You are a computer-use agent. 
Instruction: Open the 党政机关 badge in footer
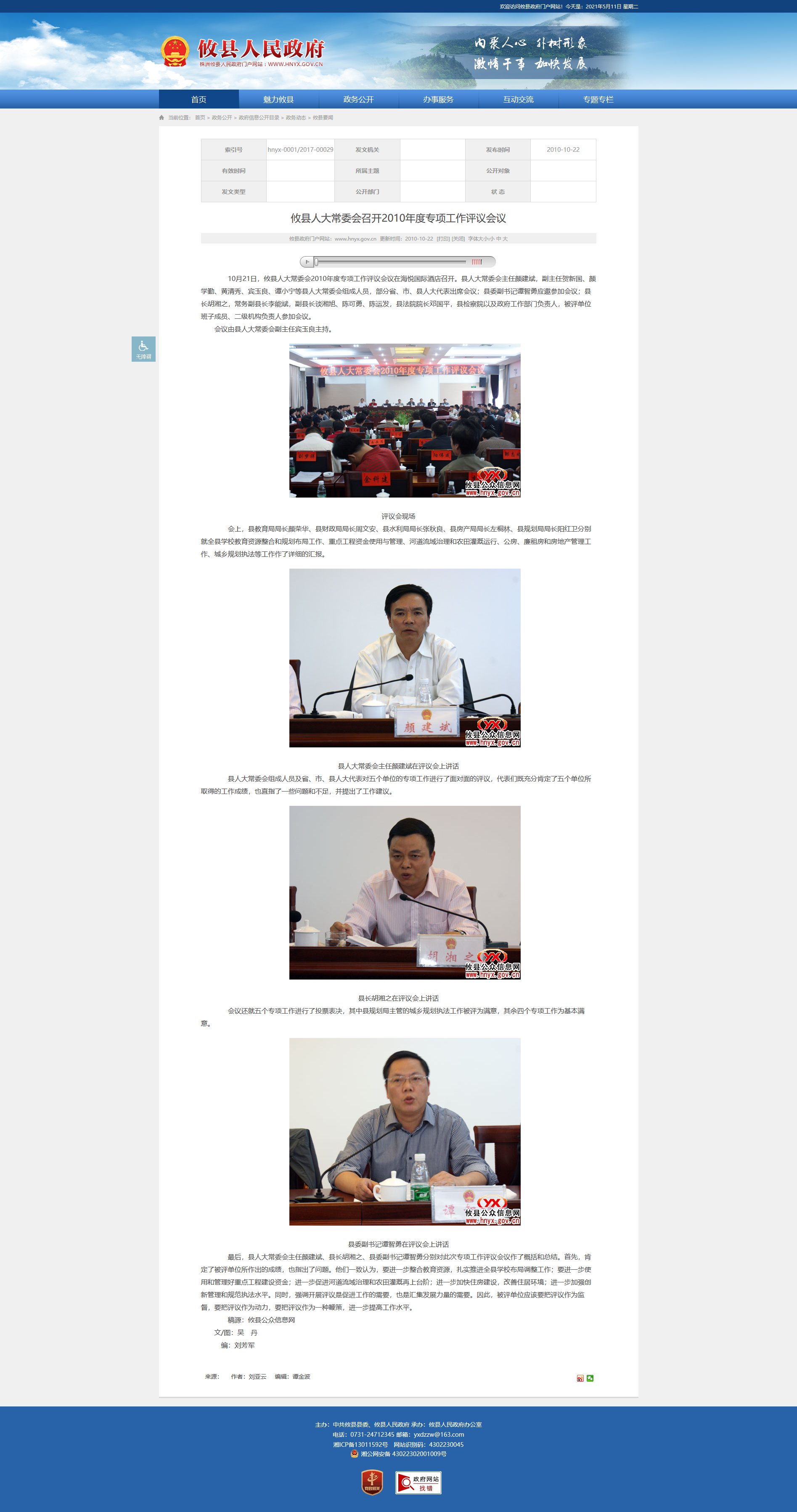(372, 1482)
